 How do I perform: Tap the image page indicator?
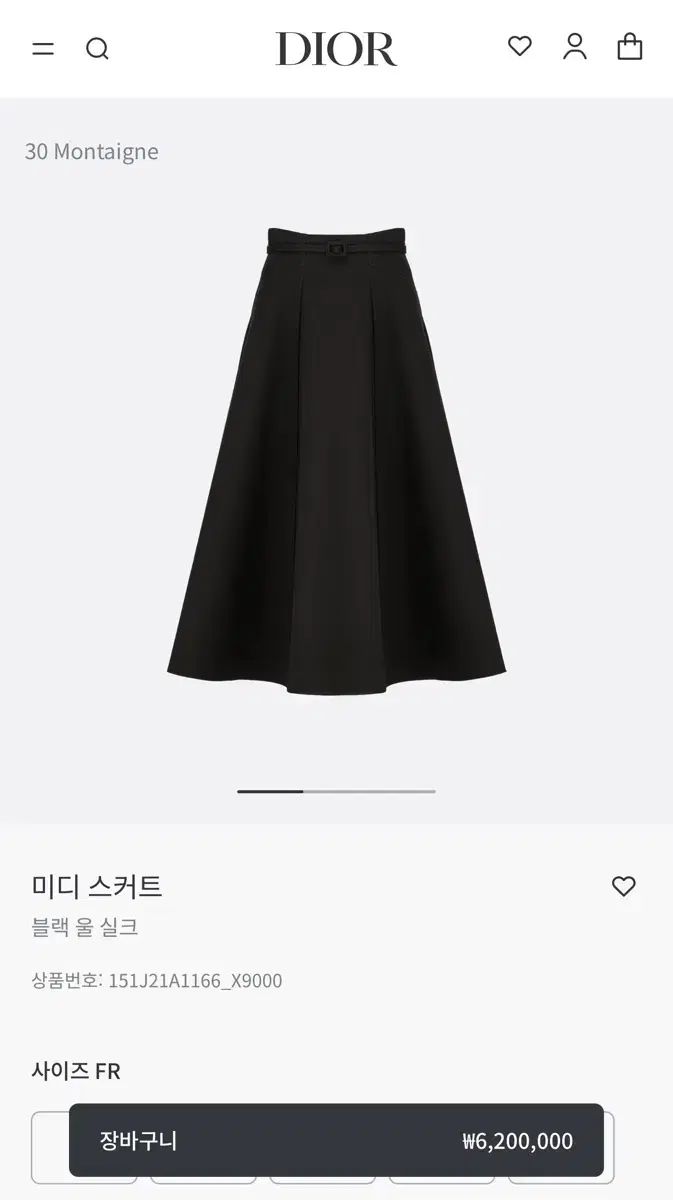coord(336,791)
